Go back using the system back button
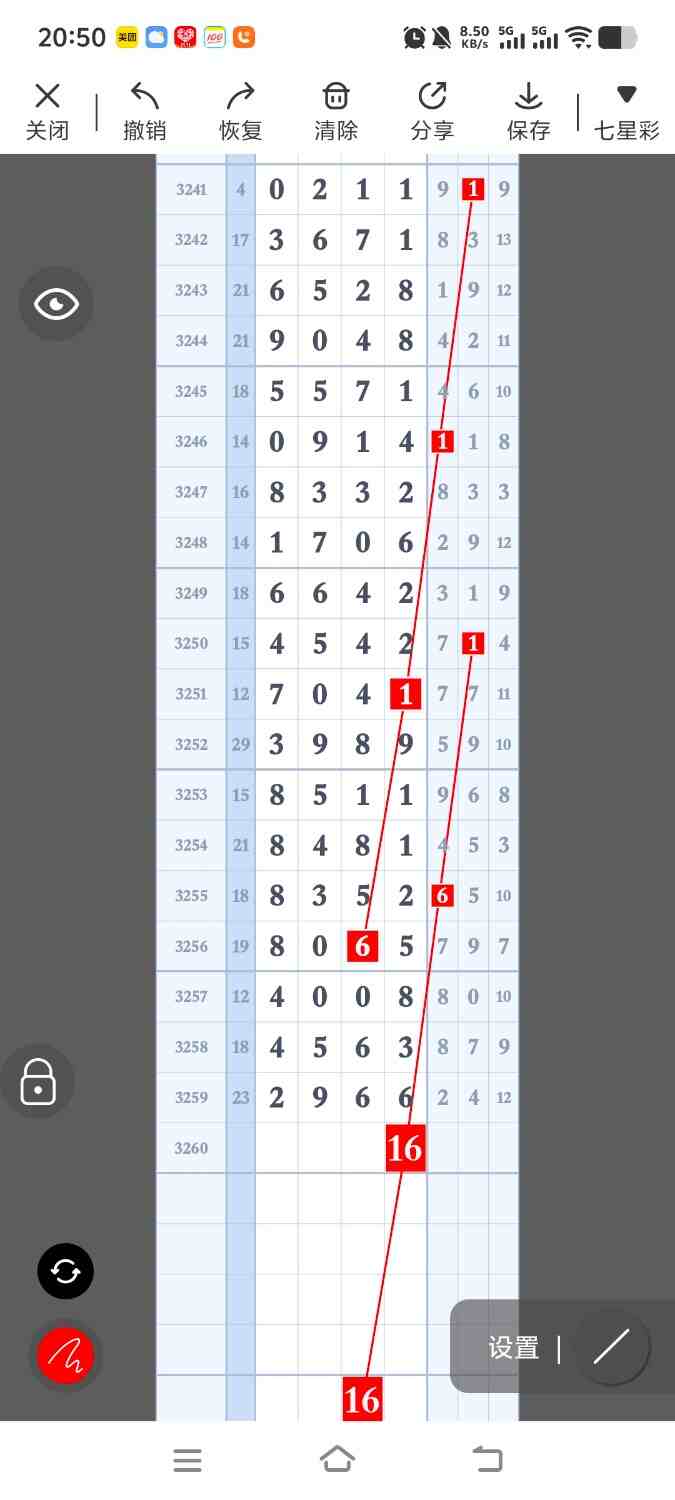This screenshot has height=1500, width=675. tap(487, 1460)
